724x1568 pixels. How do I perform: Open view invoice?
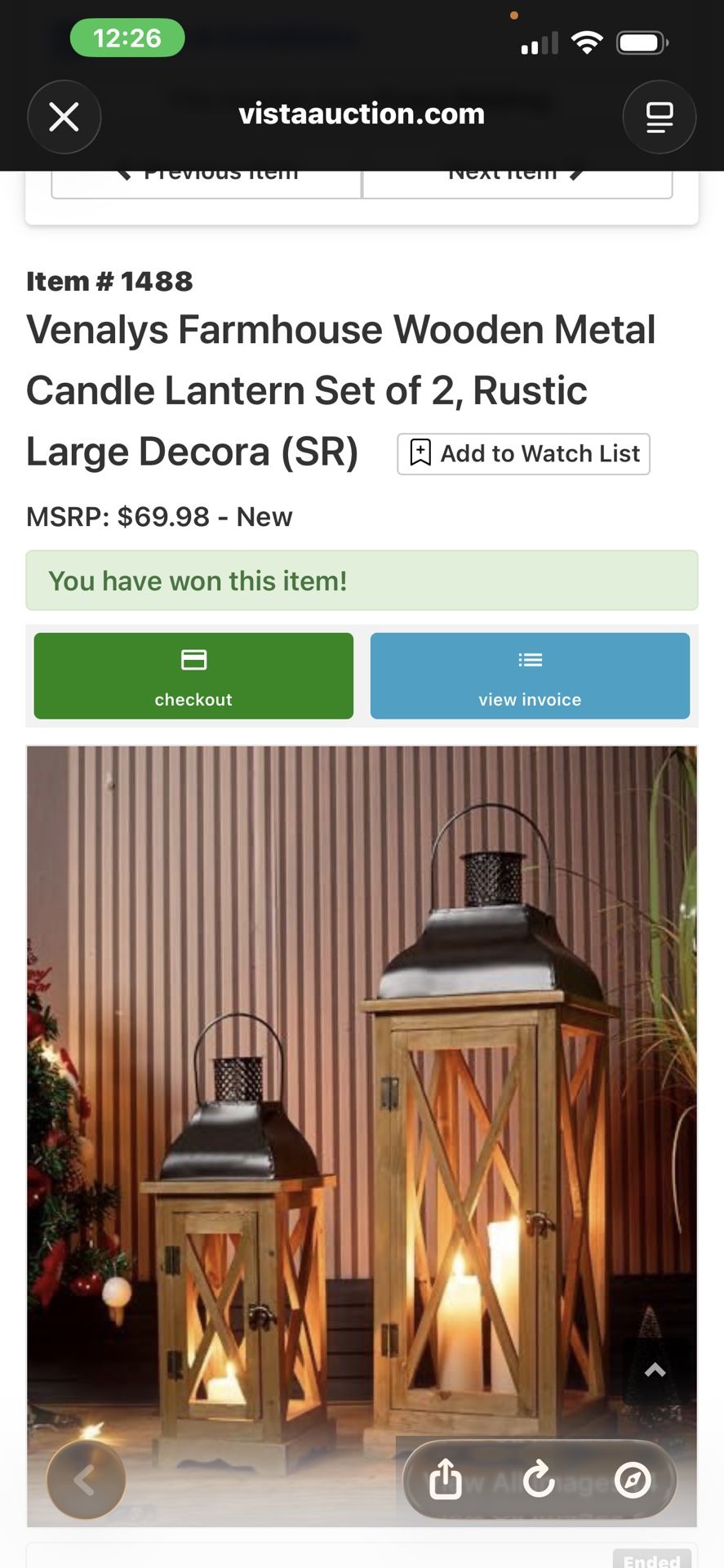click(x=530, y=676)
